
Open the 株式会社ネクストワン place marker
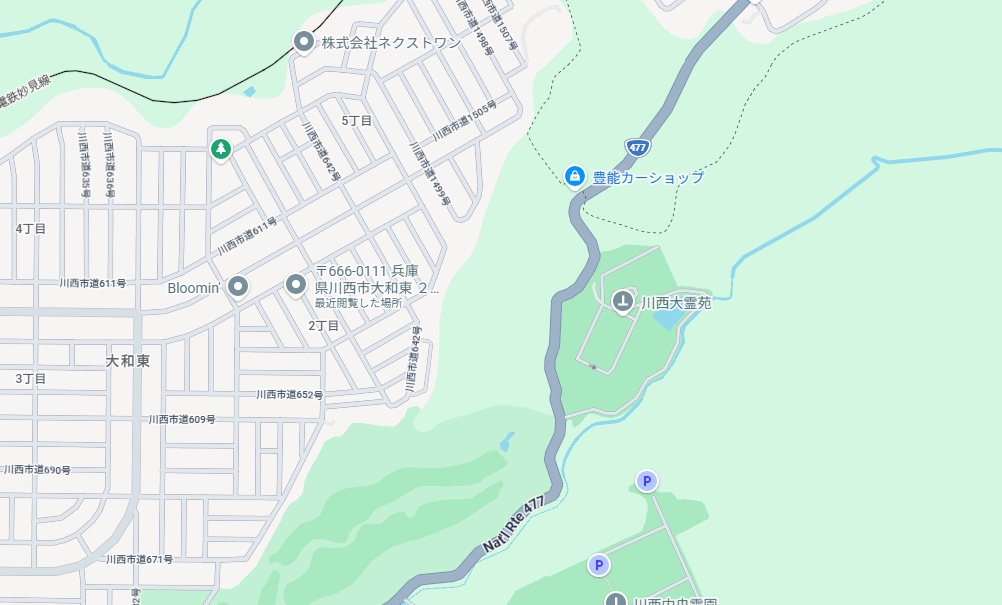303,42
